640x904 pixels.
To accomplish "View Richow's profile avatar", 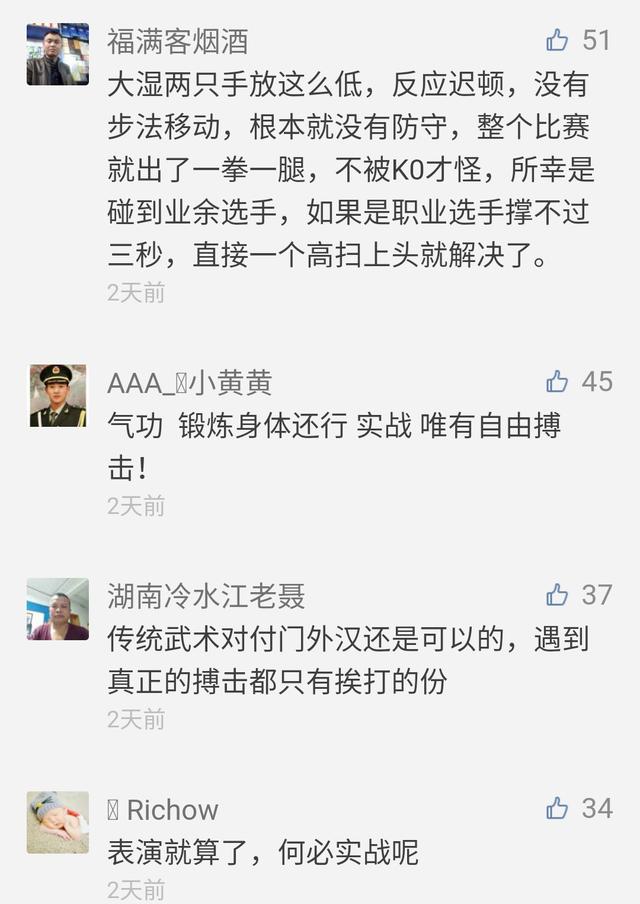I will click(x=57, y=822).
